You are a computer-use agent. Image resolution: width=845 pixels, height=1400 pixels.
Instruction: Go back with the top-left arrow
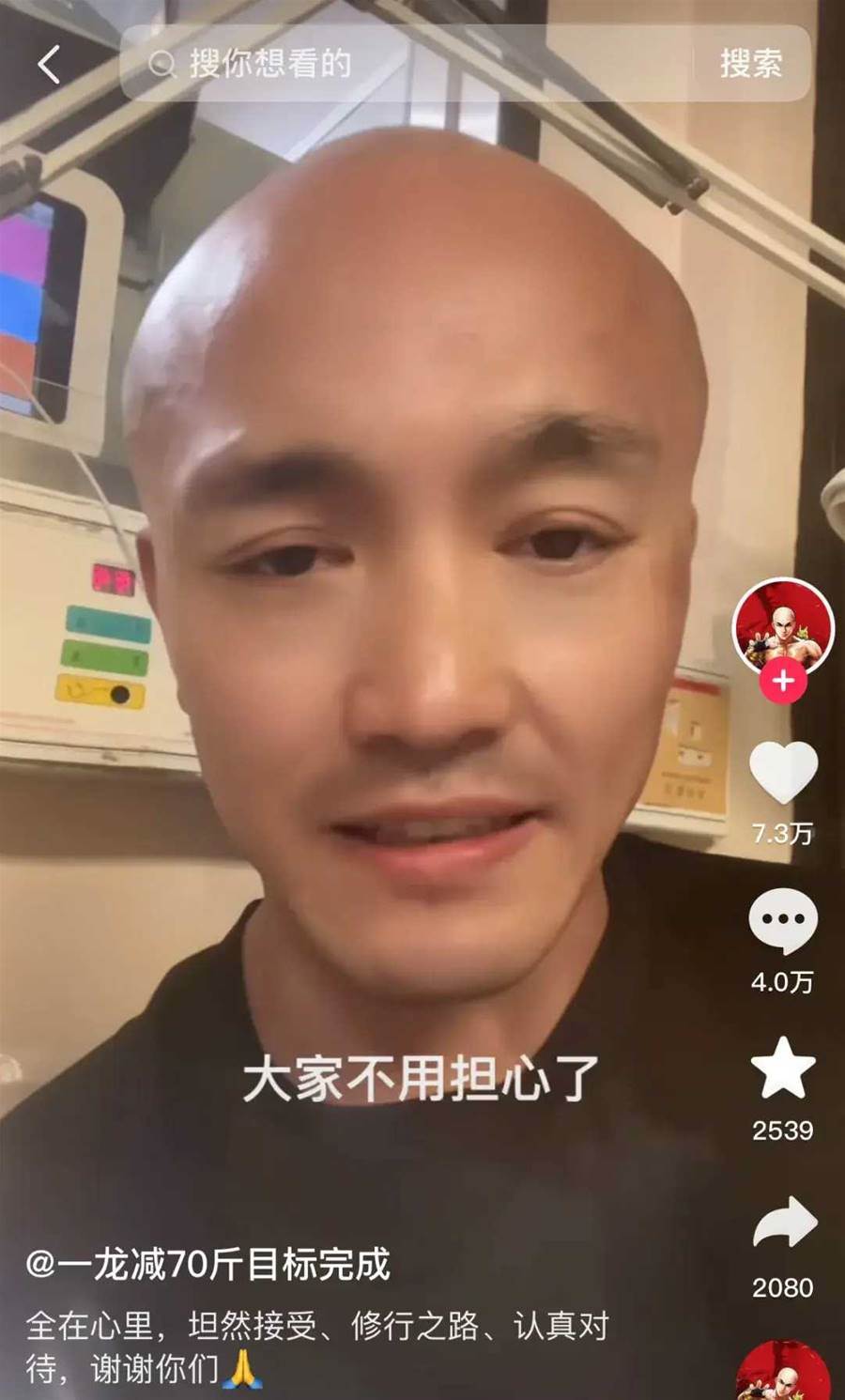[x=49, y=65]
